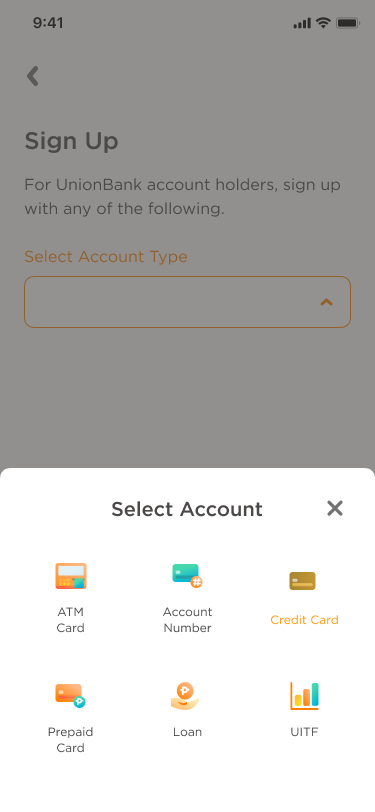Select Prepaid Card option
The height and width of the screenshot is (812, 375).
coord(70,718)
